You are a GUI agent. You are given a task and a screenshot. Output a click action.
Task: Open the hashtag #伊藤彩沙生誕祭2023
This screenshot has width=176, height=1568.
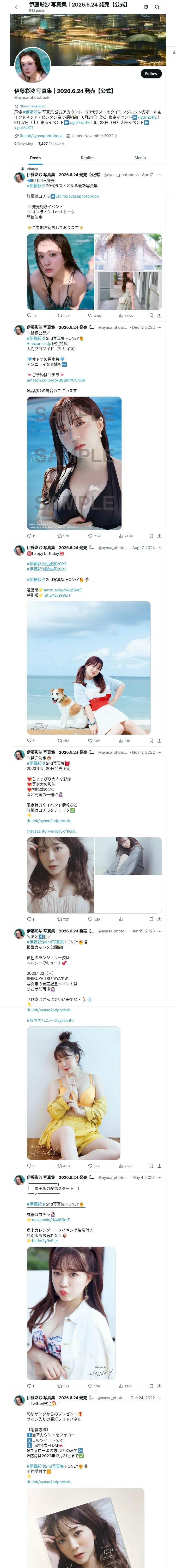(47, 564)
